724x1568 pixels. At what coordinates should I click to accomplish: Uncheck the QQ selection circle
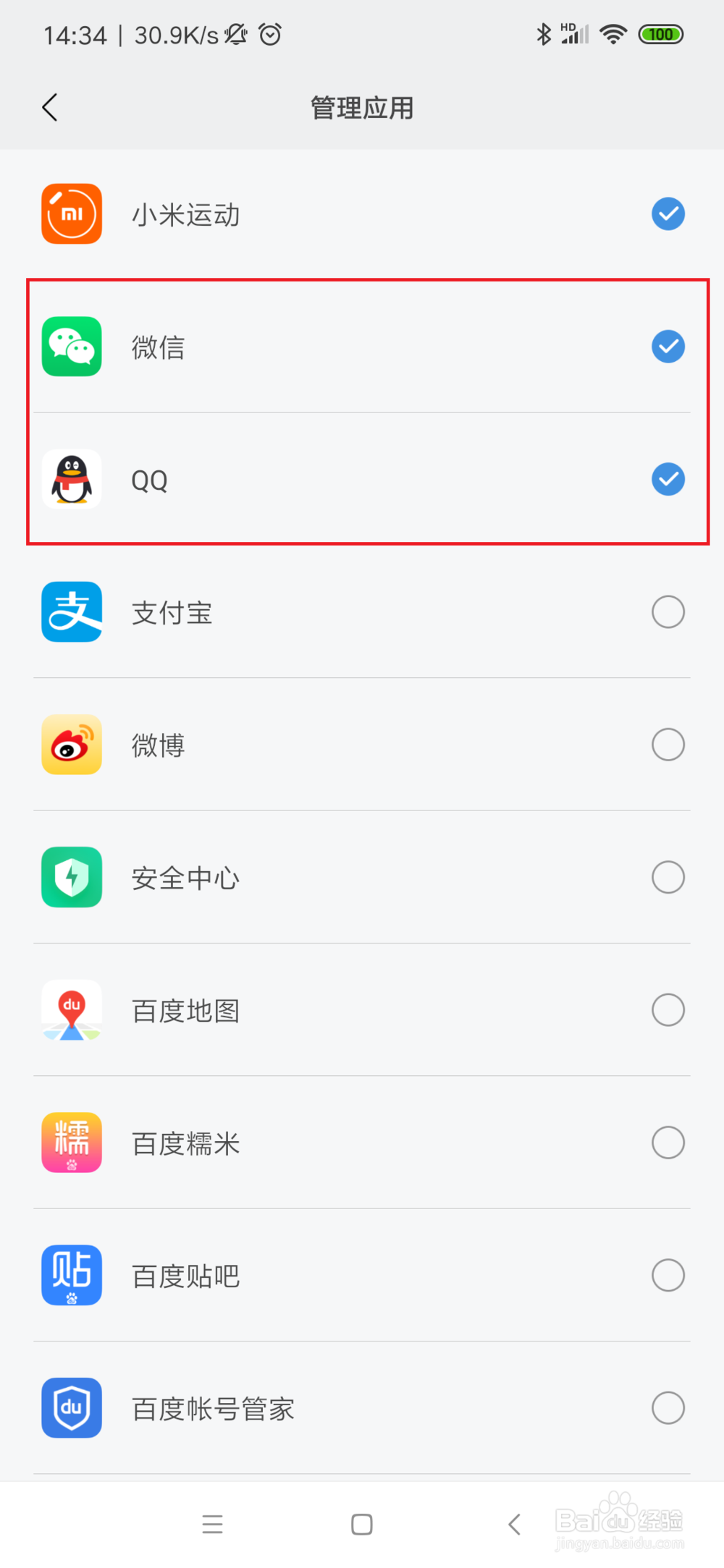click(x=668, y=479)
